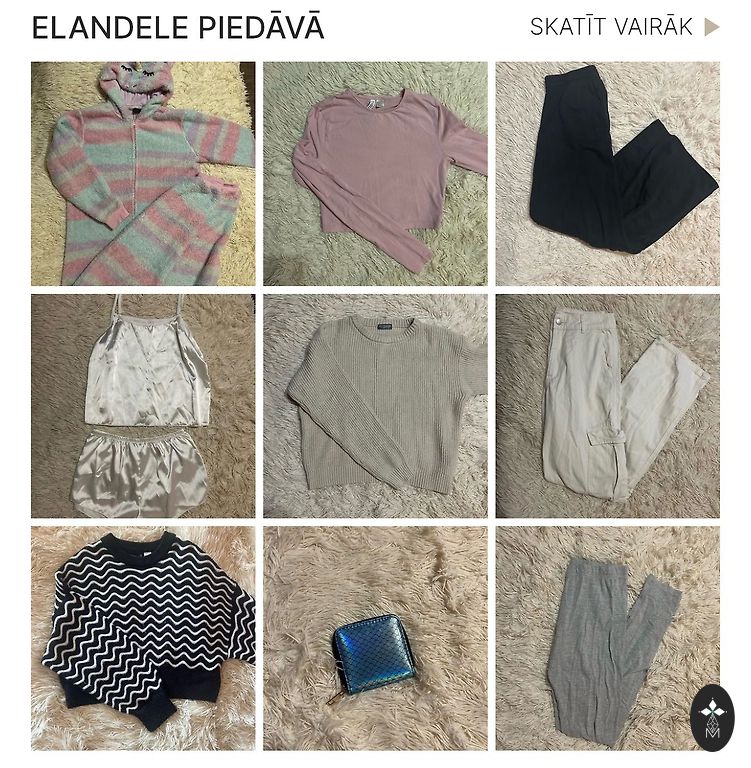Image resolution: width=751 pixels, height=768 pixels.
Task: View the blue holographic wallet item
Action: point(375,638)
